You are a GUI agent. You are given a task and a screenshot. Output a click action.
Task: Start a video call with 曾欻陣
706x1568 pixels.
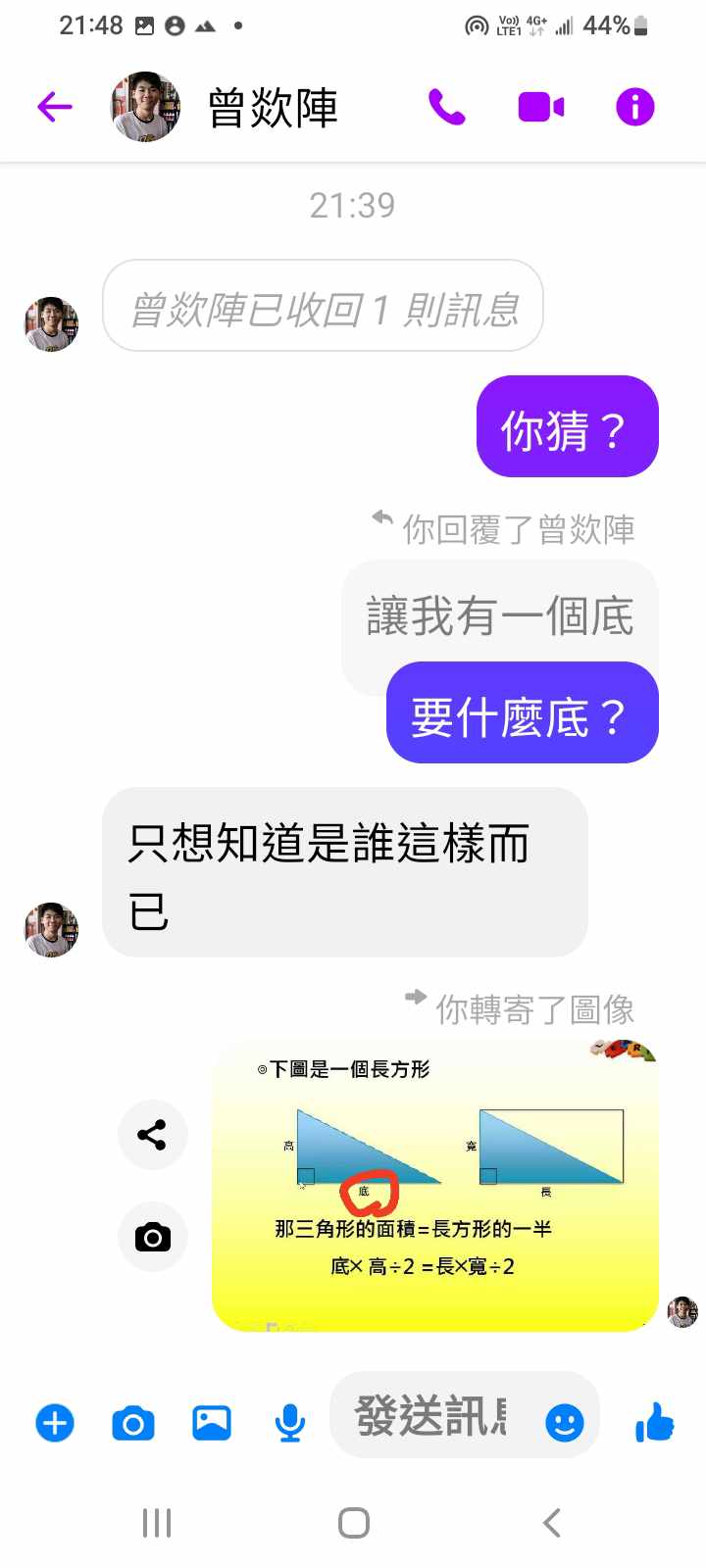pyautogui.click(x=540, y=107)
